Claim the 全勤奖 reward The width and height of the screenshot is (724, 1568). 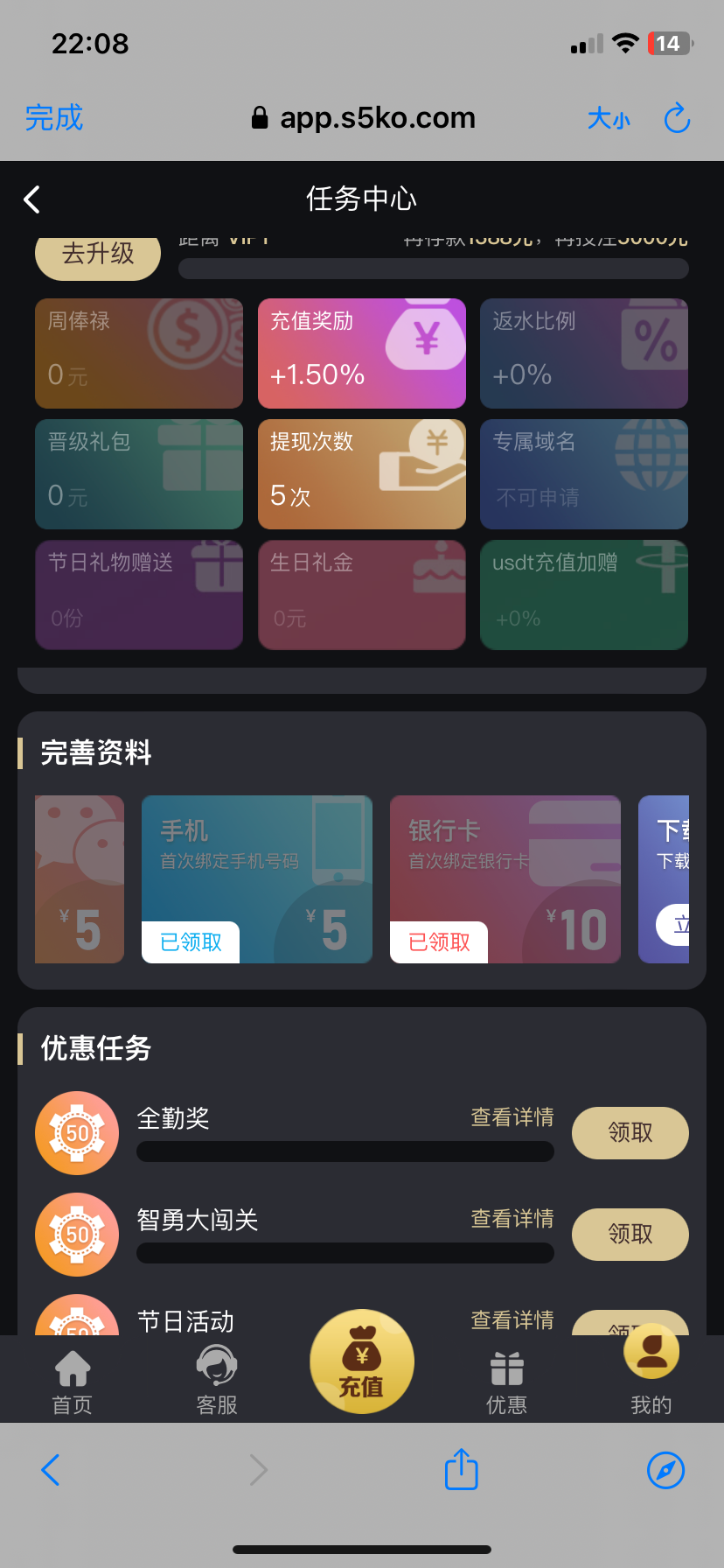click(x=630, y=1132)
